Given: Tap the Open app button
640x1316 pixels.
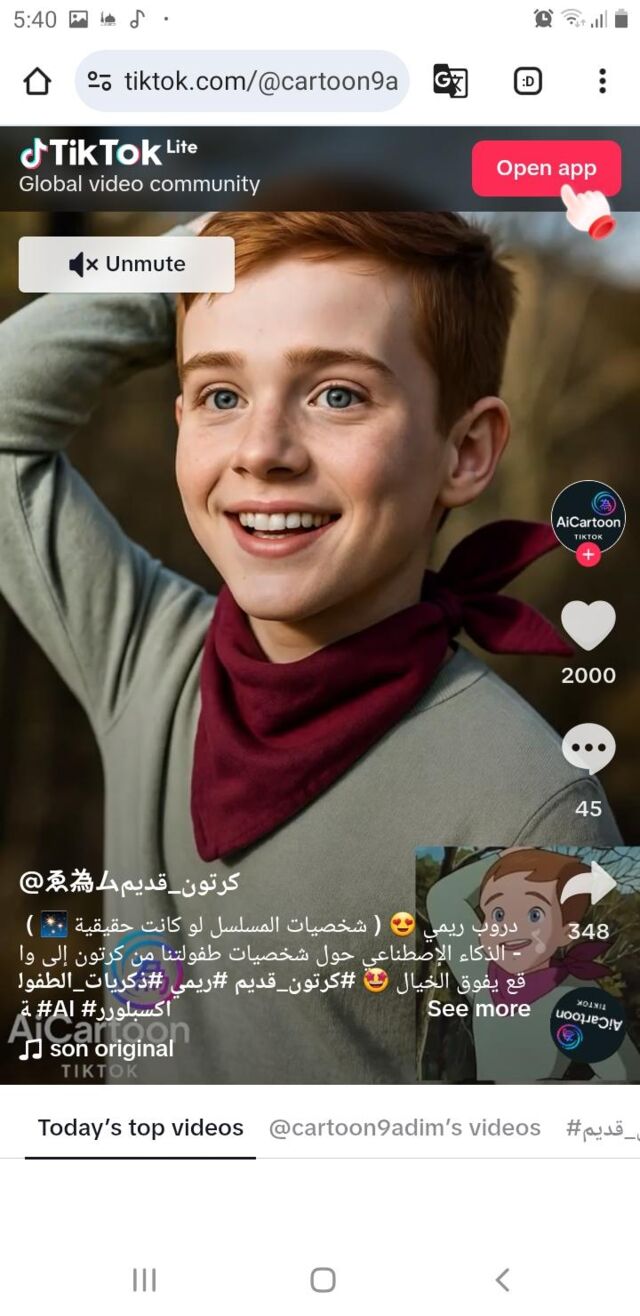Looking at the screenshot, I should point(546,169).
